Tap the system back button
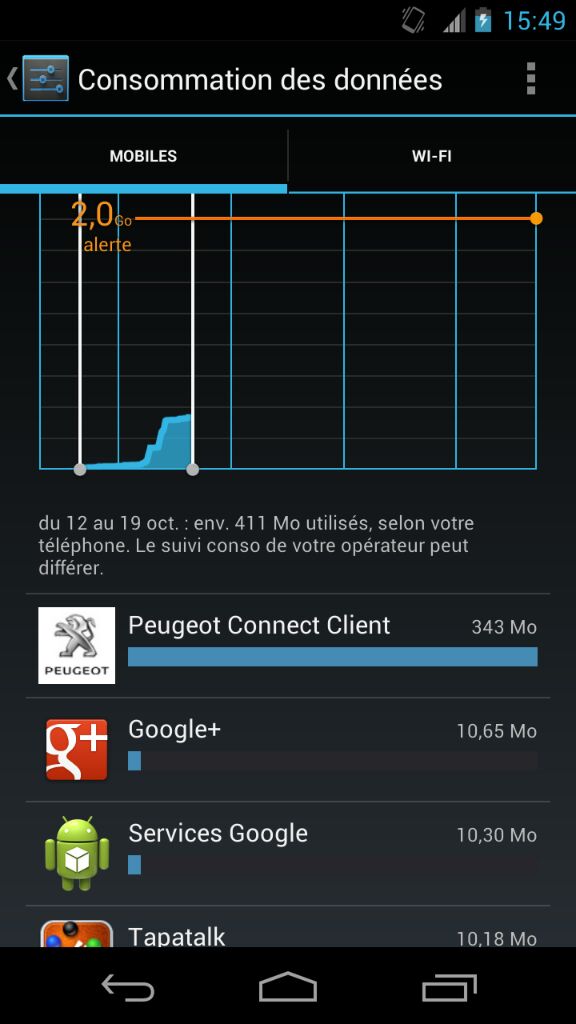Viewport: 576px width, 1024px height. point(128,987)
